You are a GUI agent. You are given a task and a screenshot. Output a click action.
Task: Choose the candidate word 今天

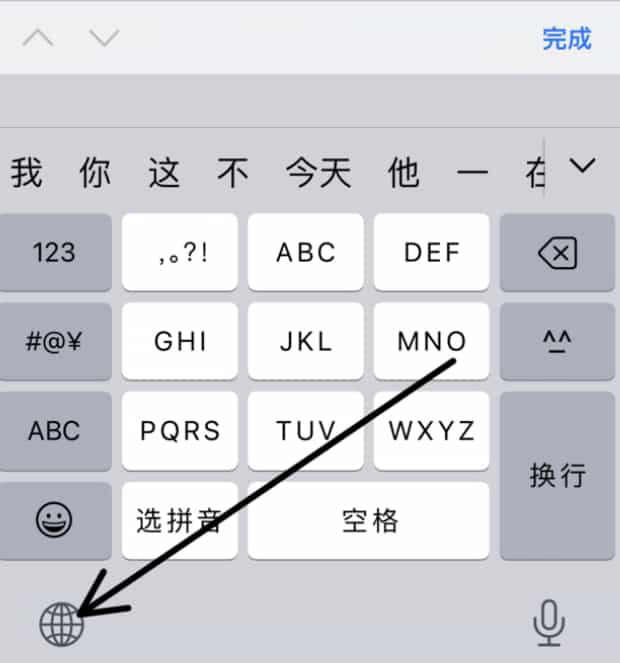coord(318,174)
